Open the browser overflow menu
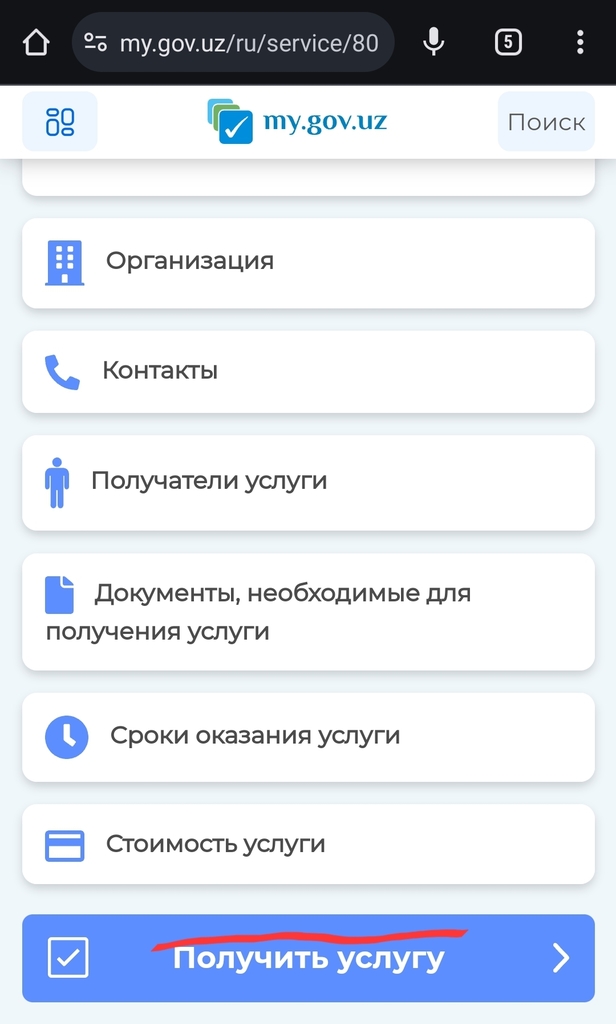The width and height of the screenshot is (616, 1024). (580, 42)
